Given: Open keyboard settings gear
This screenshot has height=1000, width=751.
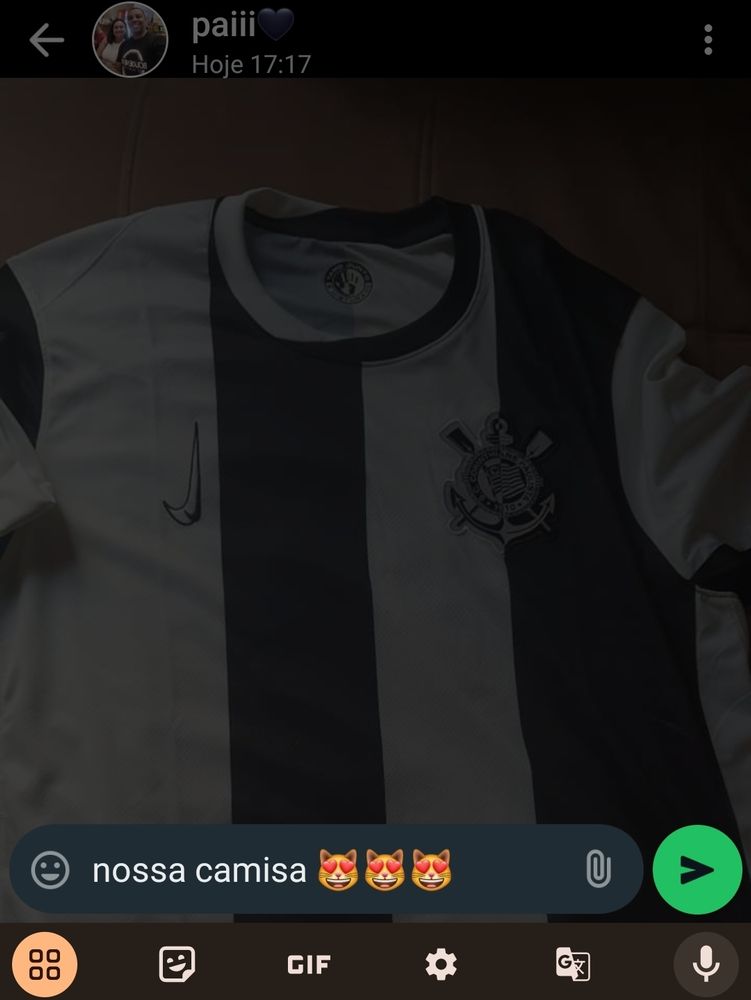Looking at the screenshot, I should pyautogui.click(x=440, y=964).
